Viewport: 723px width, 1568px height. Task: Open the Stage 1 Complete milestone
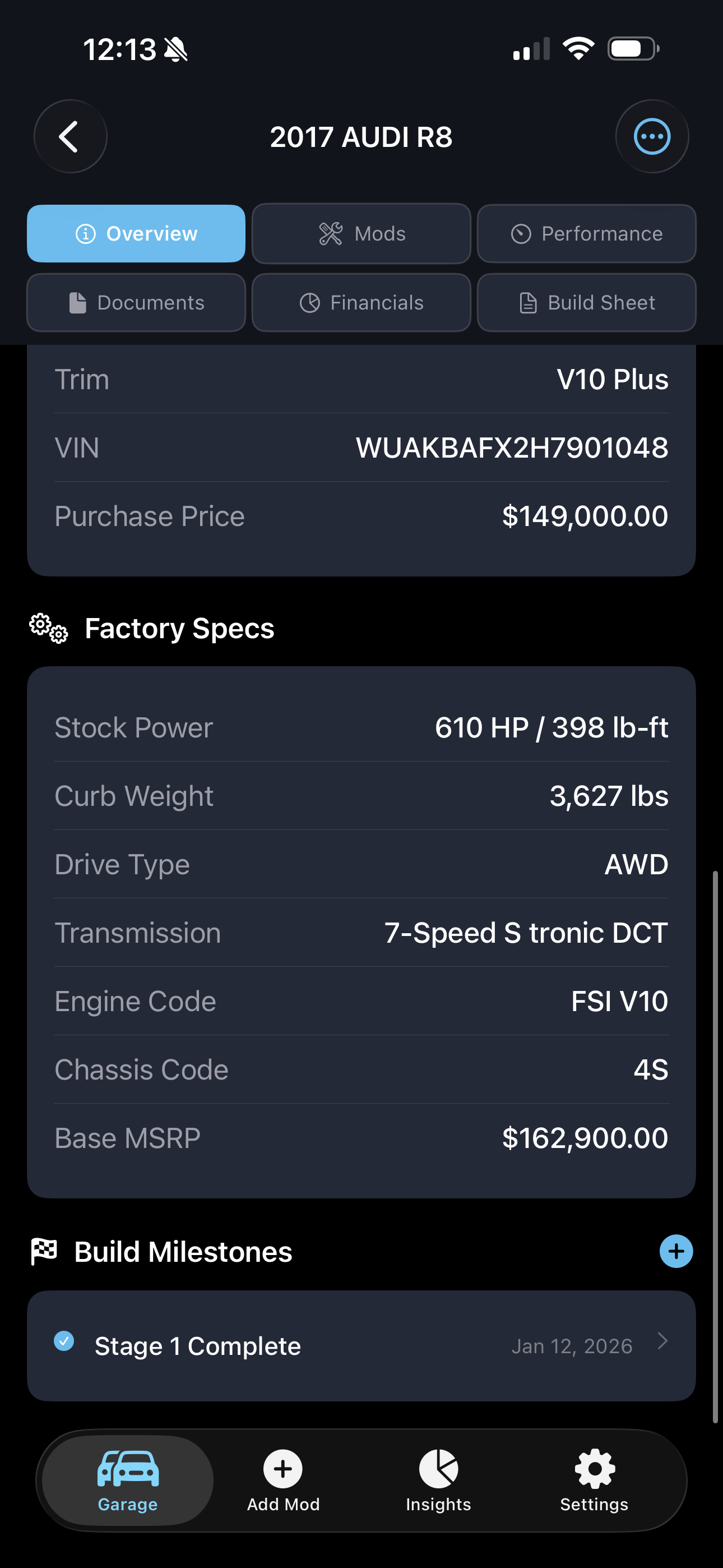(361, 1345)
